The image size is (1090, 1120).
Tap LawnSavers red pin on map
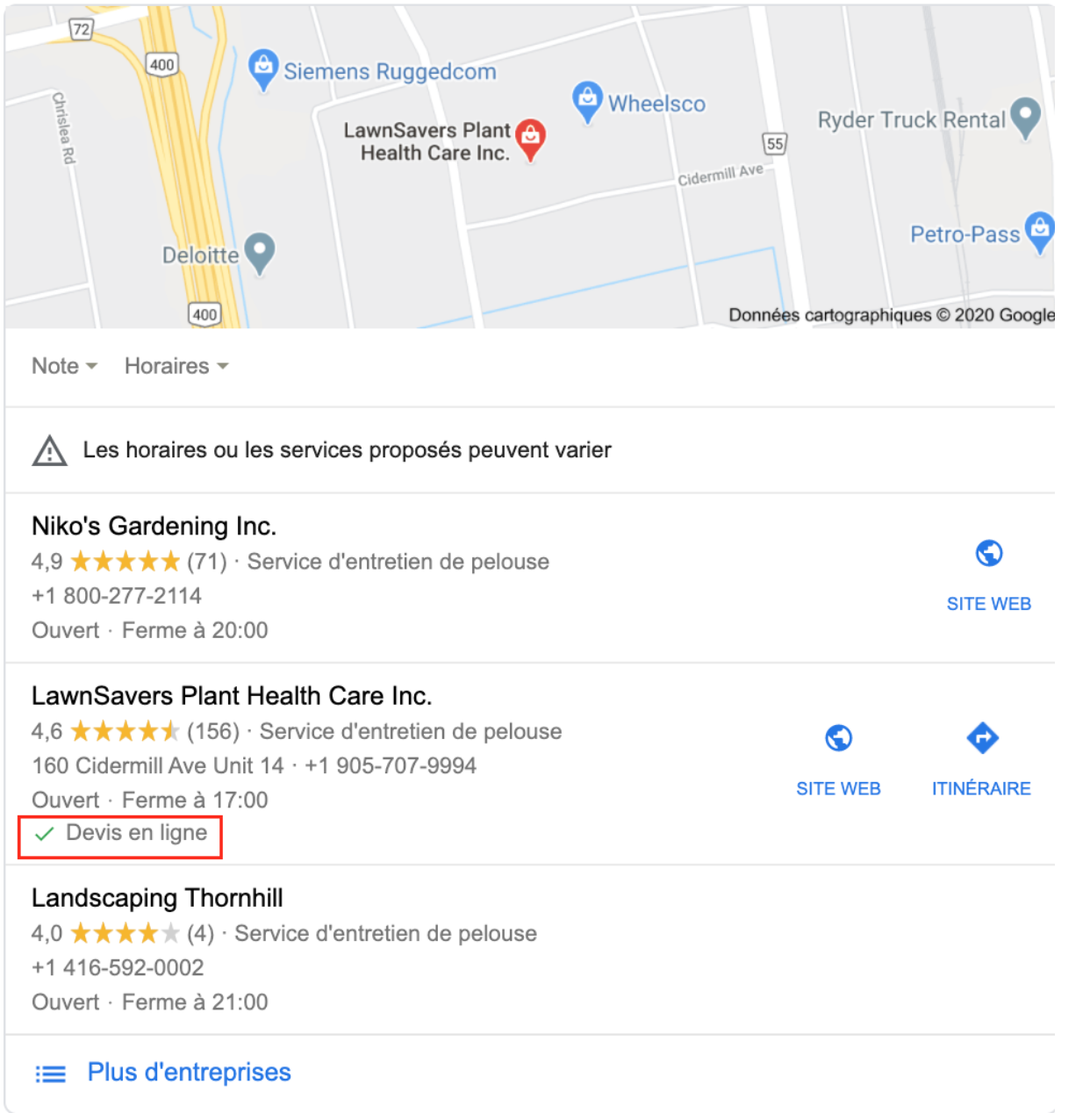pos(530,138)
